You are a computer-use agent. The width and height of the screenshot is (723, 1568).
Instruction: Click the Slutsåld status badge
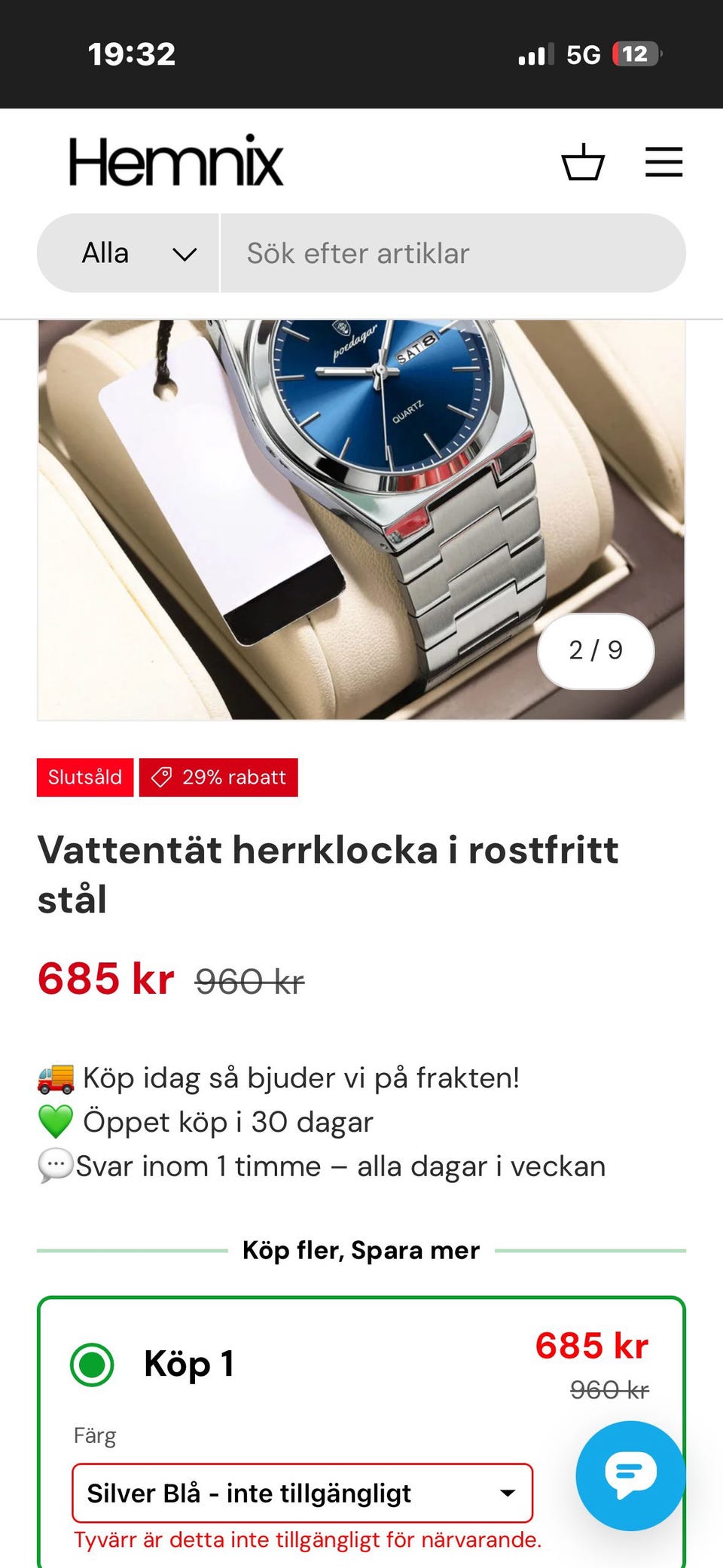(x=85, y=776)
